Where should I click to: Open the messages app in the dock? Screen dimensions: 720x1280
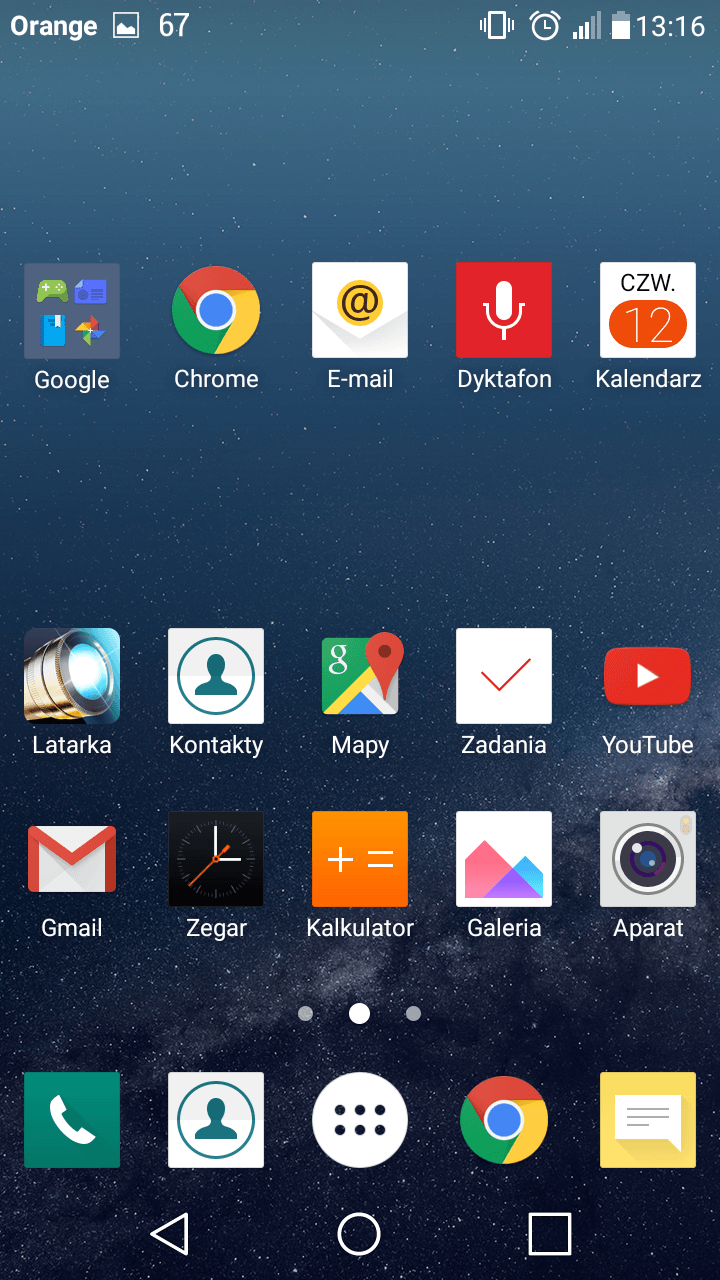648,1120
